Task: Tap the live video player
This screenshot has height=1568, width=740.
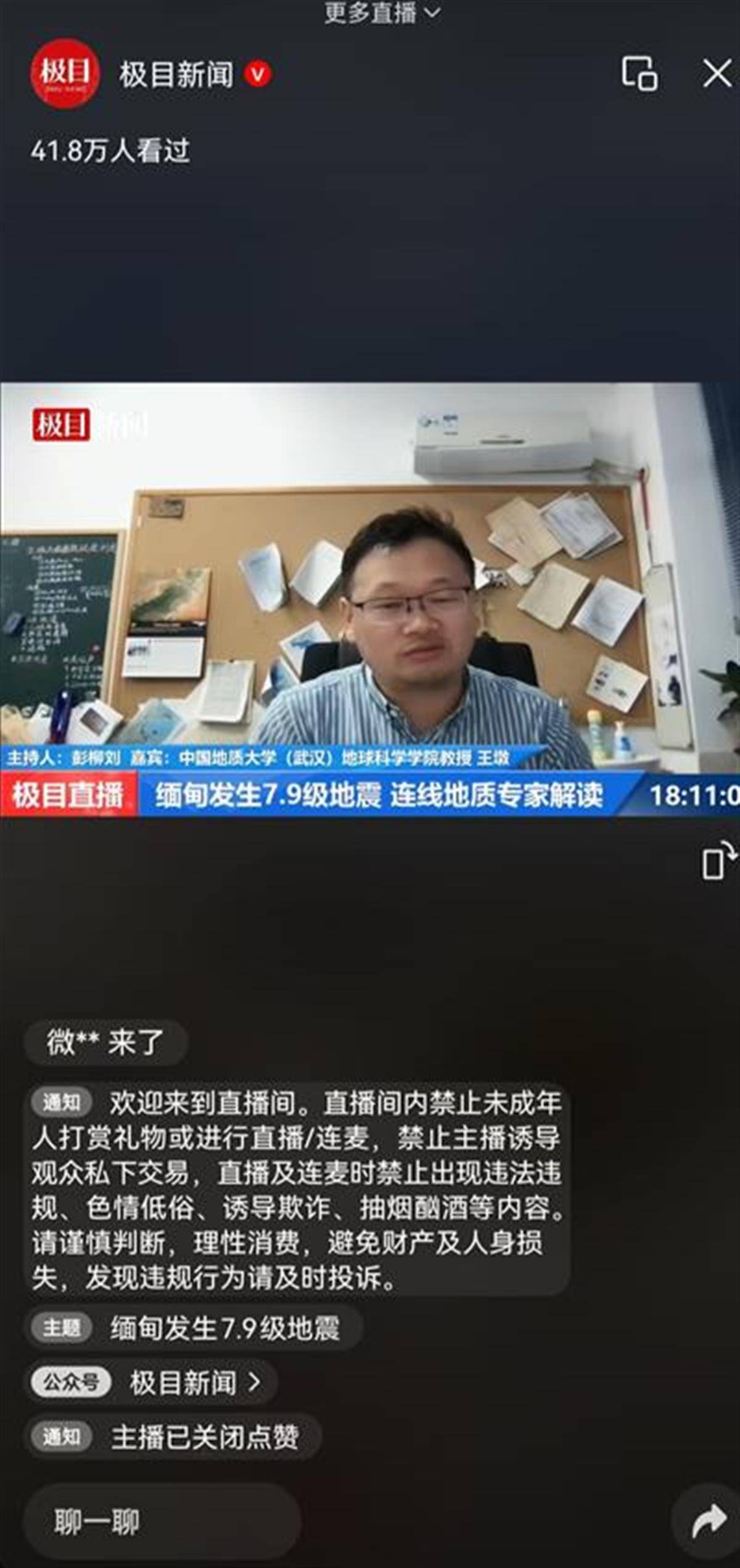Action: point(370,599)
